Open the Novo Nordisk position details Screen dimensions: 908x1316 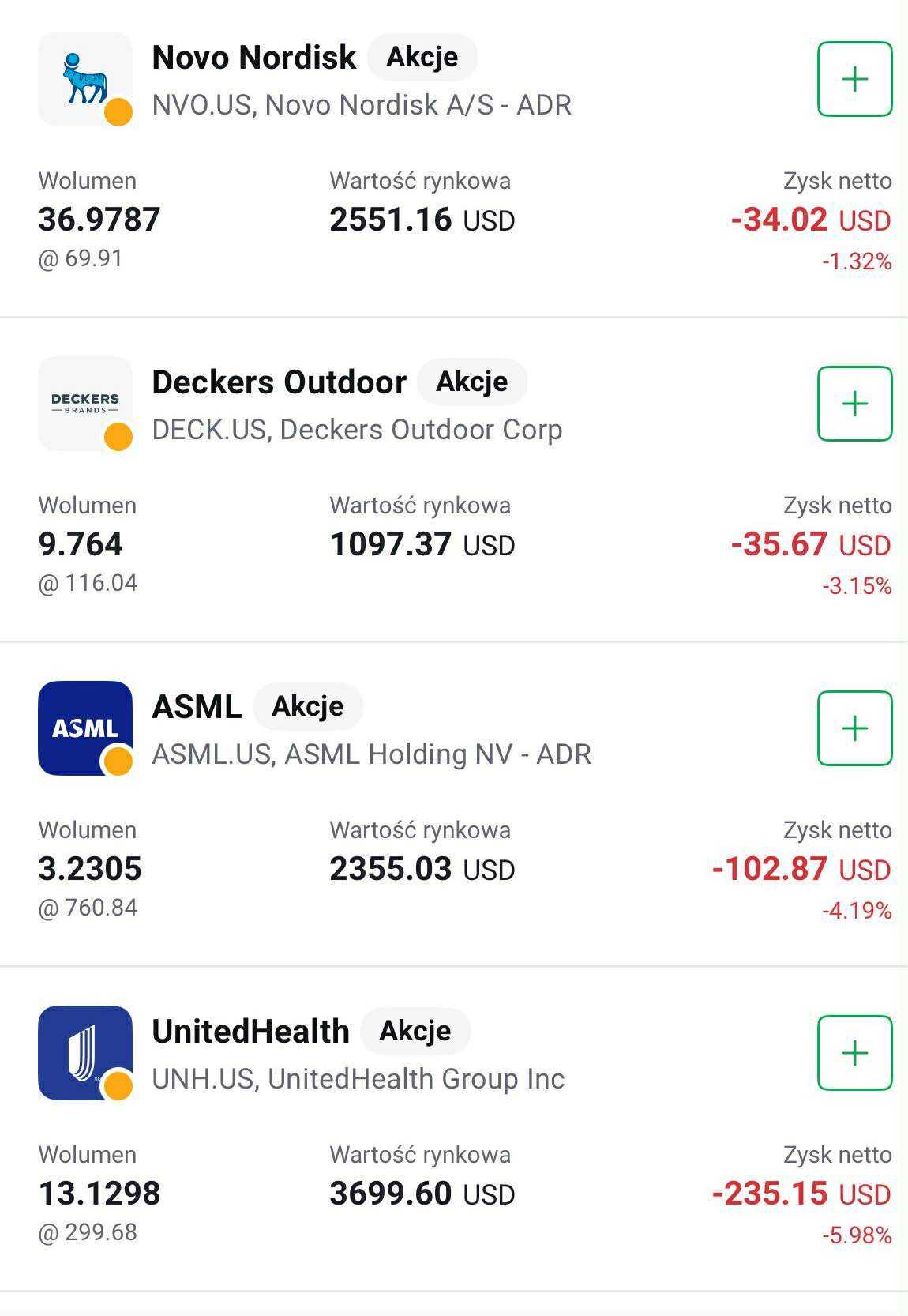(x=254, y=58)
